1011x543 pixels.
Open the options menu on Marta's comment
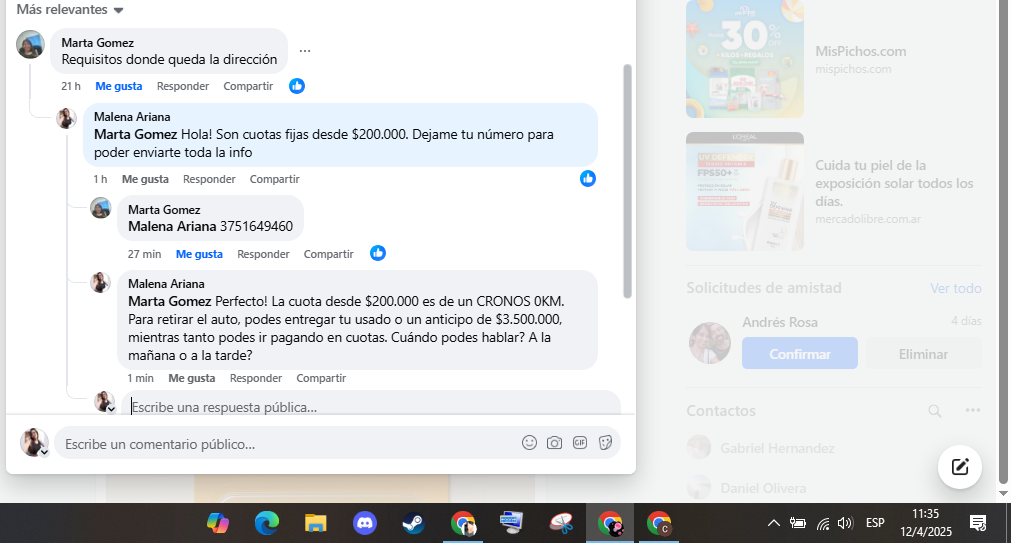point(305,51)
